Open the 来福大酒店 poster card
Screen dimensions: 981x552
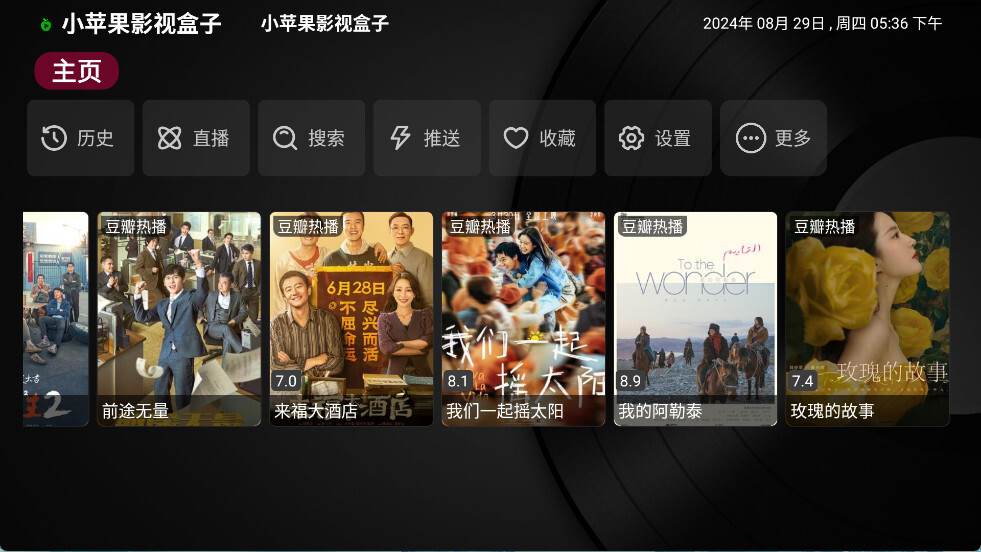(351, 318)
